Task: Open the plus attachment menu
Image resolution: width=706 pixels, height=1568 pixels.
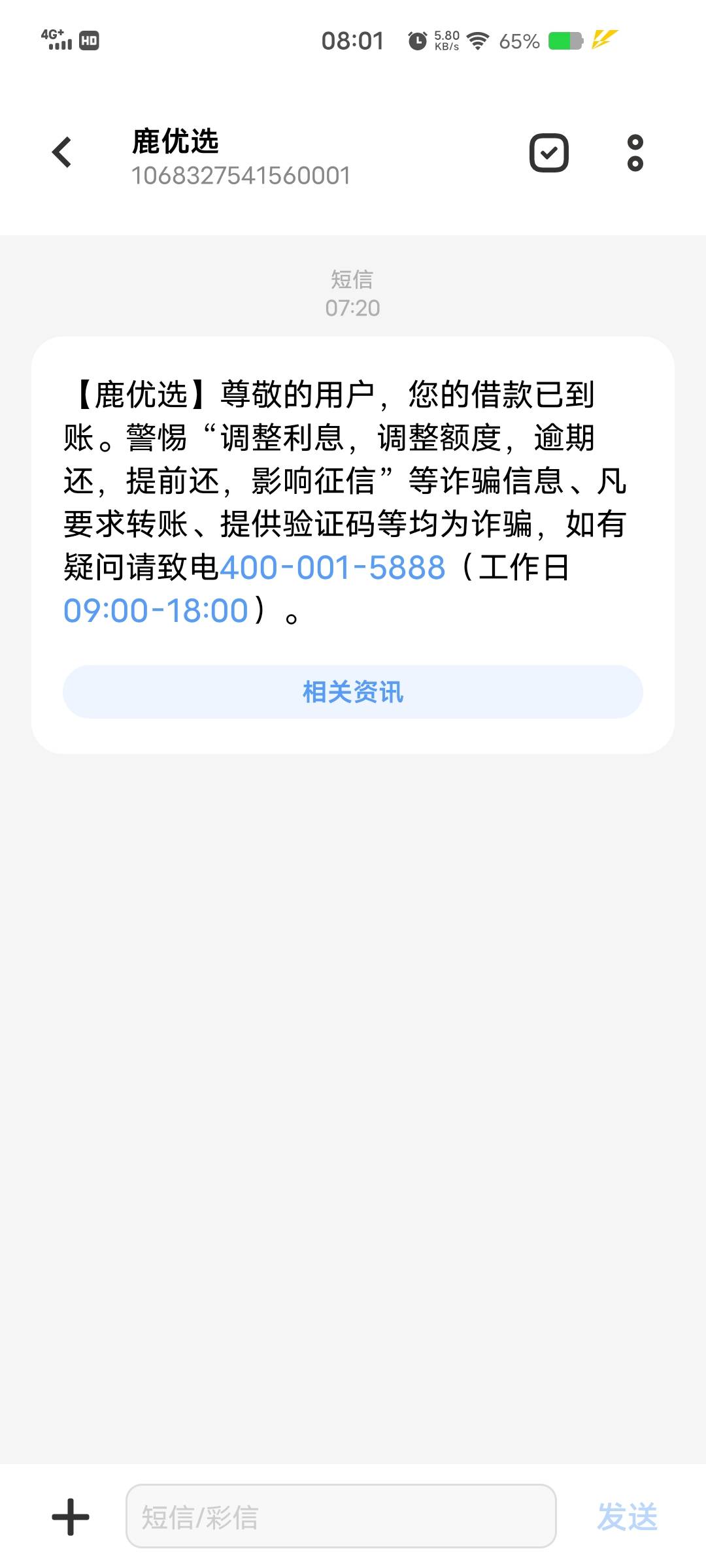Action: pyautogui.click(x=71, y=1516)
